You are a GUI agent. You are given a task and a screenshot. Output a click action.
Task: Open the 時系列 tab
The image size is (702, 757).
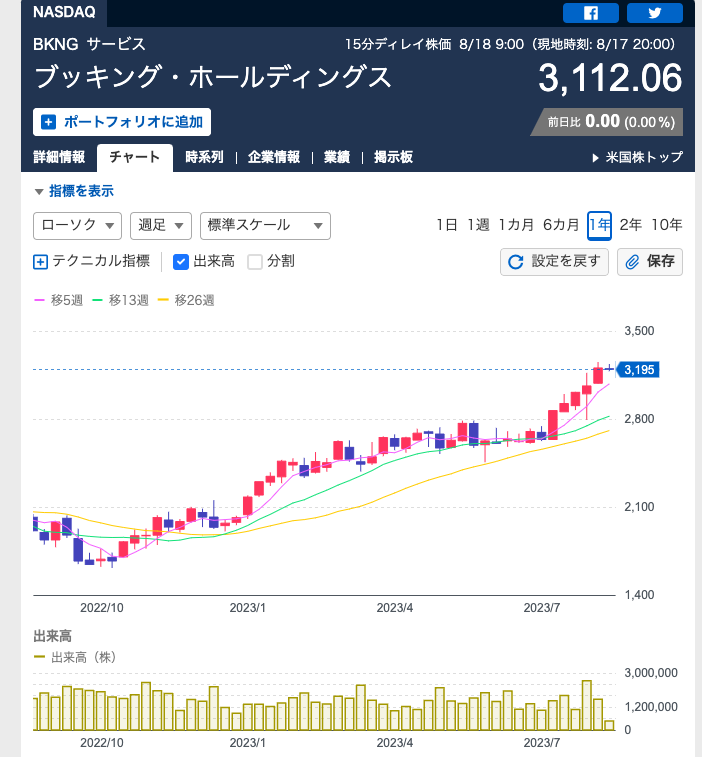coord(204,157)
